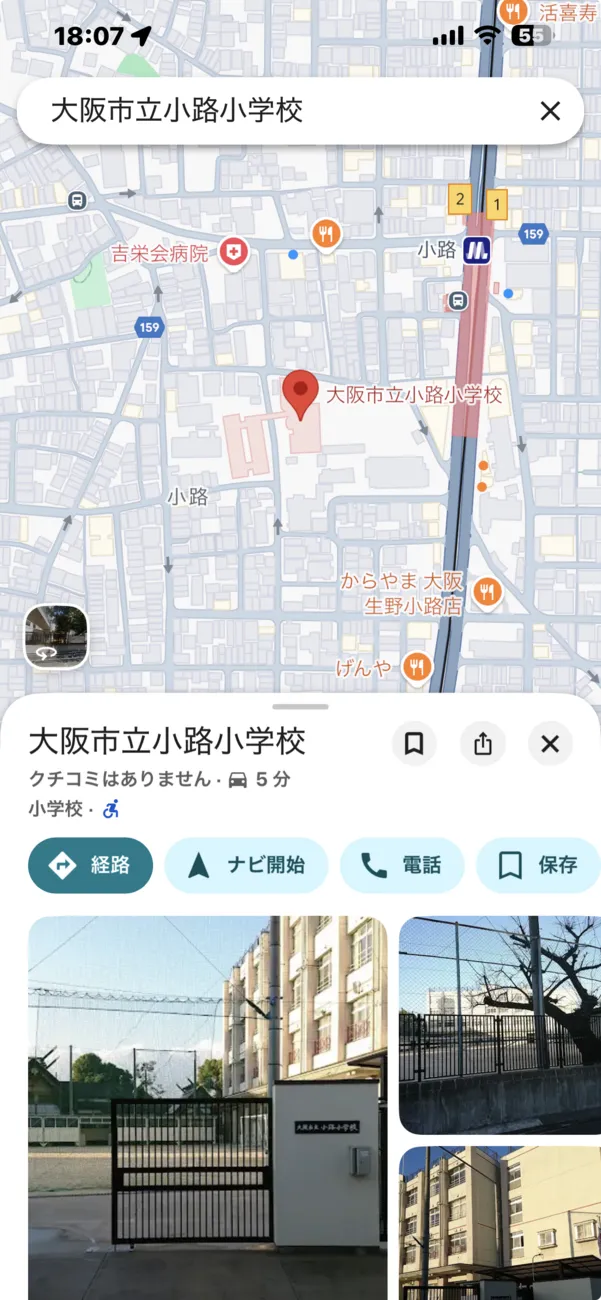Save the place with the 保存 chip
Image resolution: width=601 pixels, height=1300 pixels.
tap(540, 865)
